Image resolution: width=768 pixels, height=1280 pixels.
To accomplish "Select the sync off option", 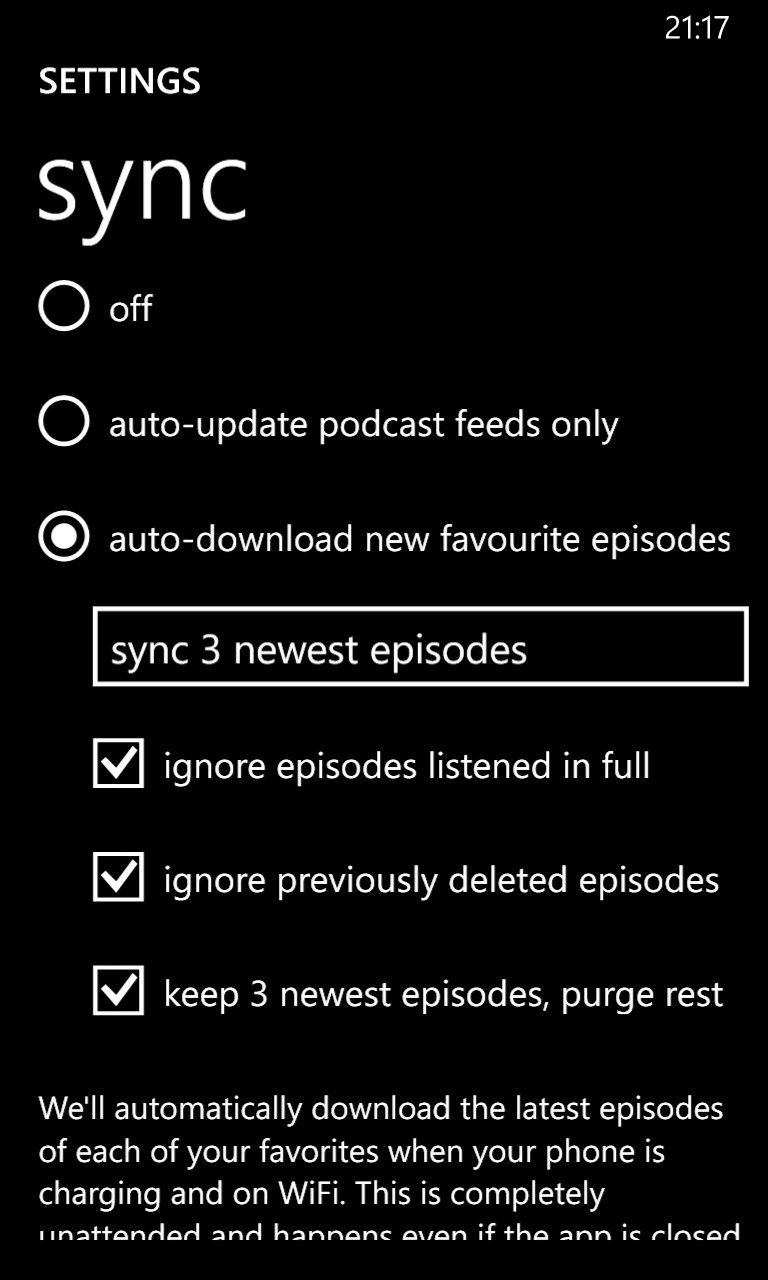I will coord(64,306).
